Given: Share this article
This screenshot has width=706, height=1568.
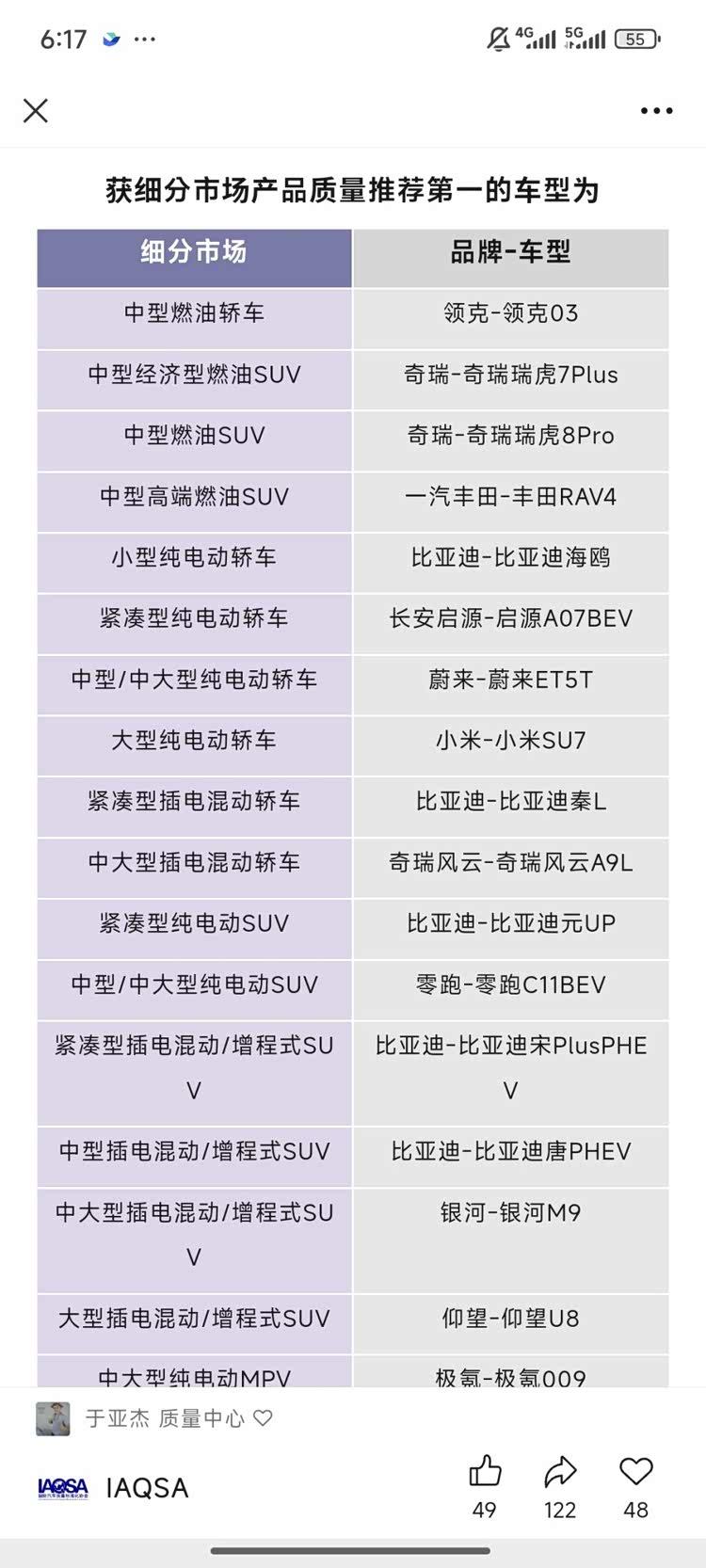Looking at the screenshot, I should click(x=560, y=1472).
